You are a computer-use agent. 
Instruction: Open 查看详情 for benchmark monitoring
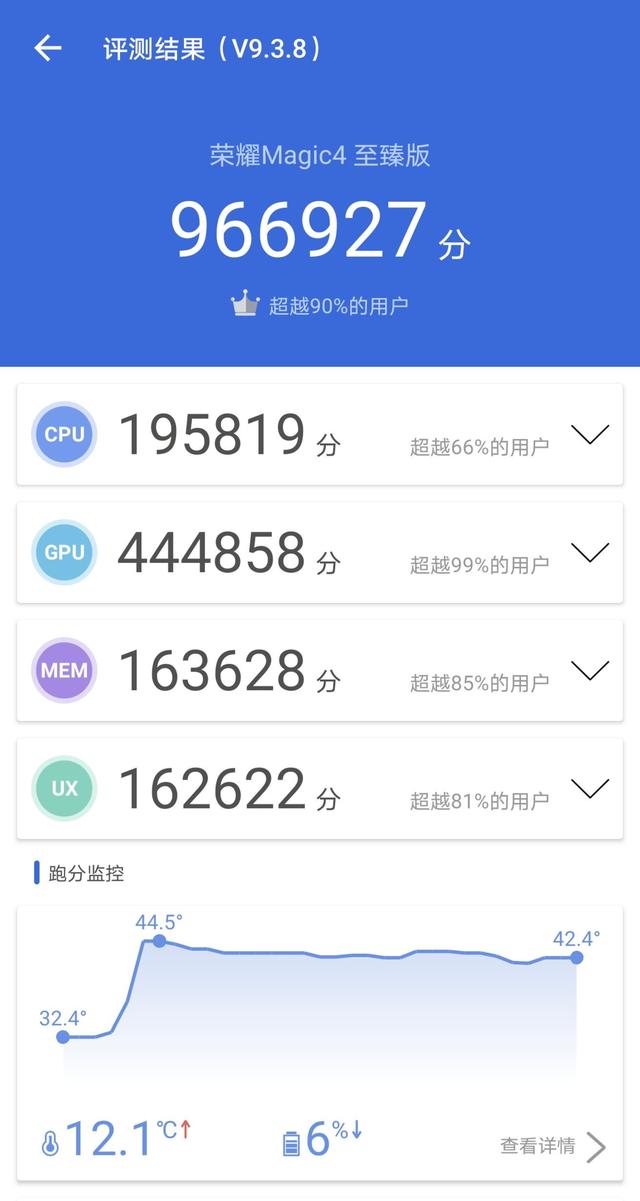[553, 1146]
